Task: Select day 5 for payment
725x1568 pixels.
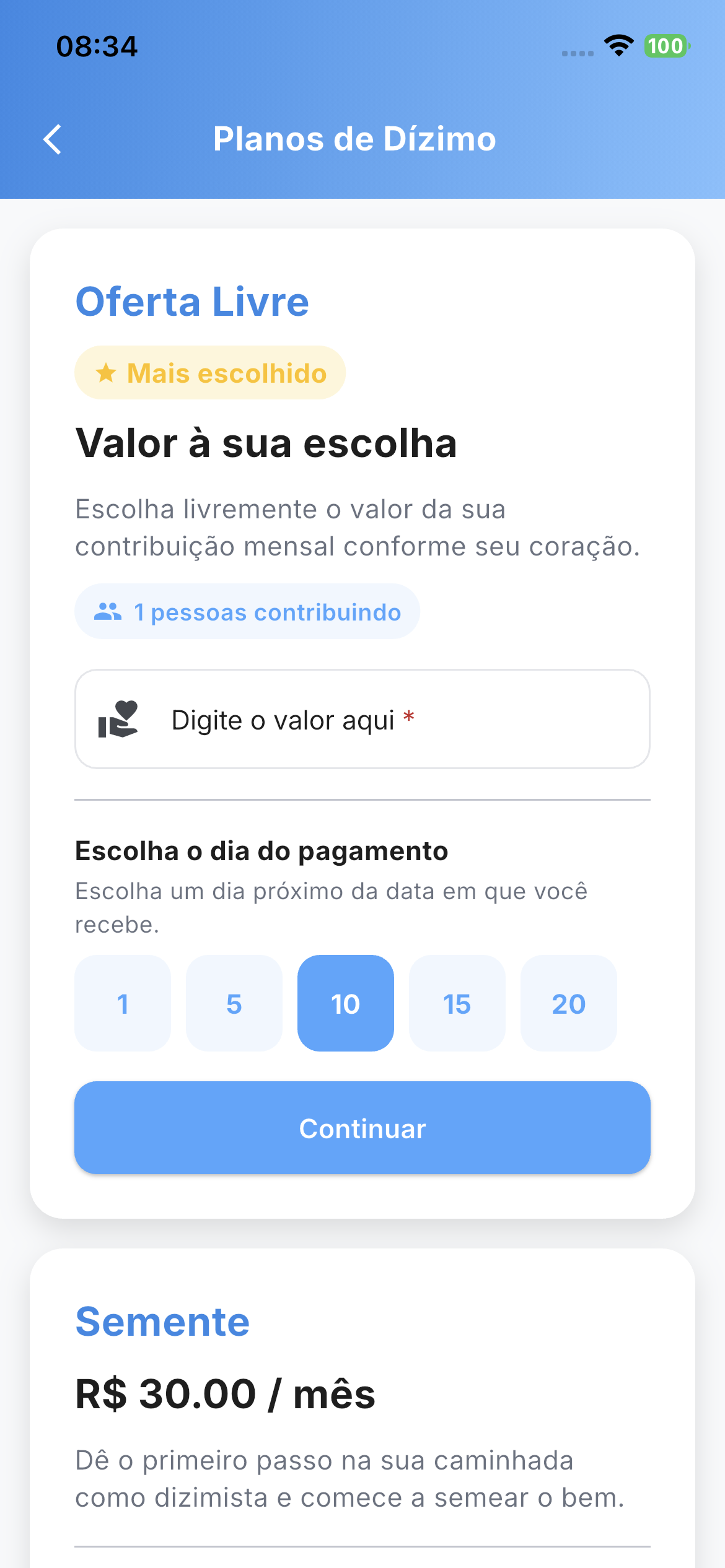Action: pyautogui.click(x=234, y=1004)
